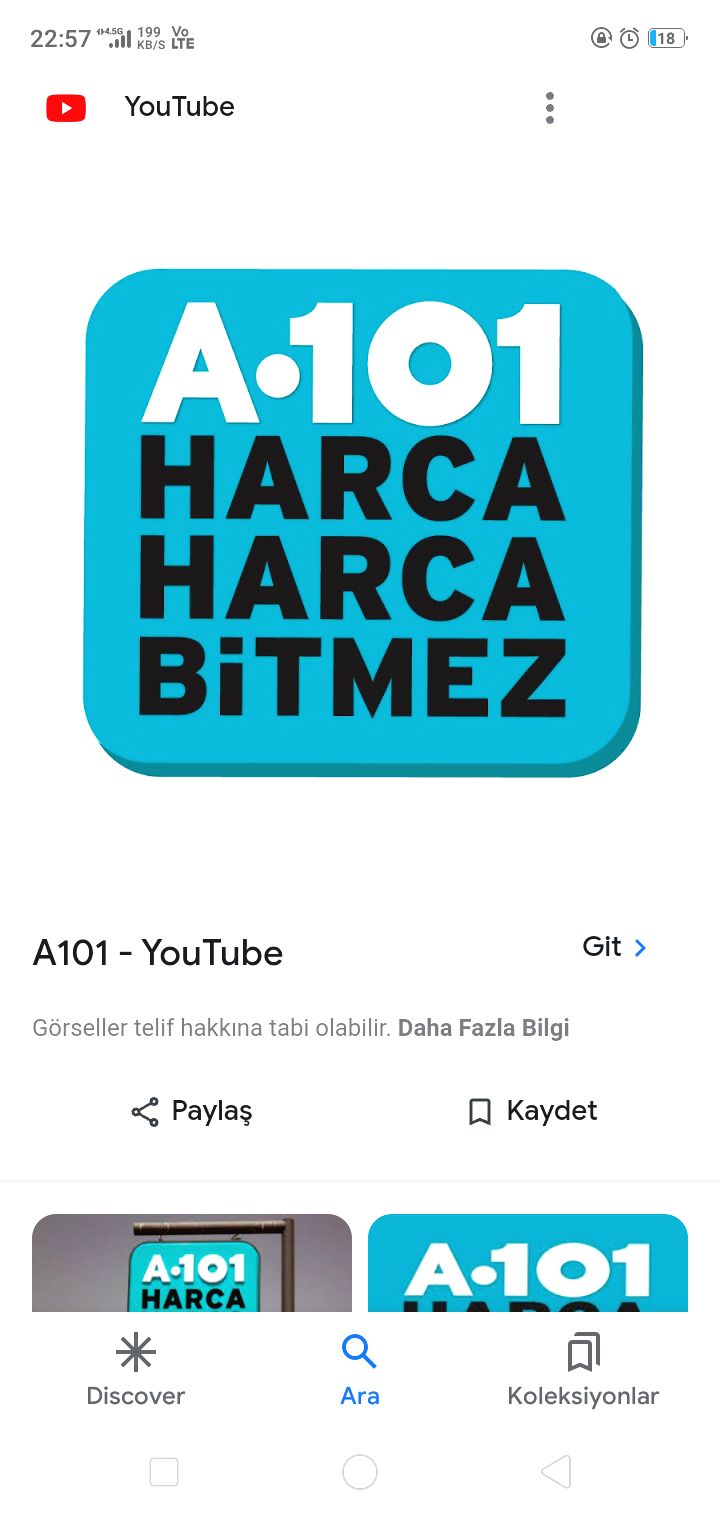Screen dimensions: 720x1520
Task: Save the image with Kaydet
Action: coord(532,1111)
